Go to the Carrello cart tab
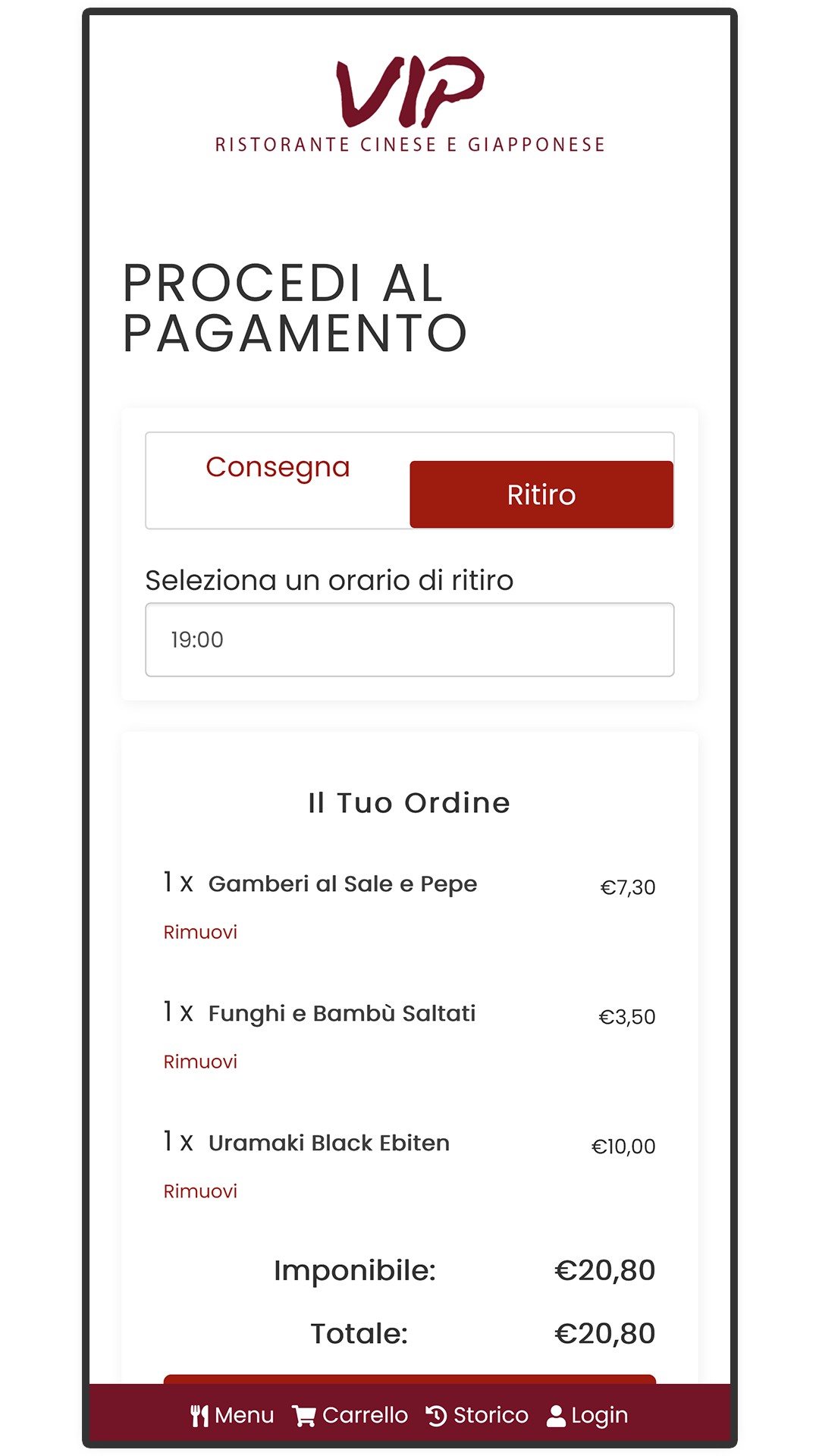The image size is (819, 1456). click(x=350, y=1415)
